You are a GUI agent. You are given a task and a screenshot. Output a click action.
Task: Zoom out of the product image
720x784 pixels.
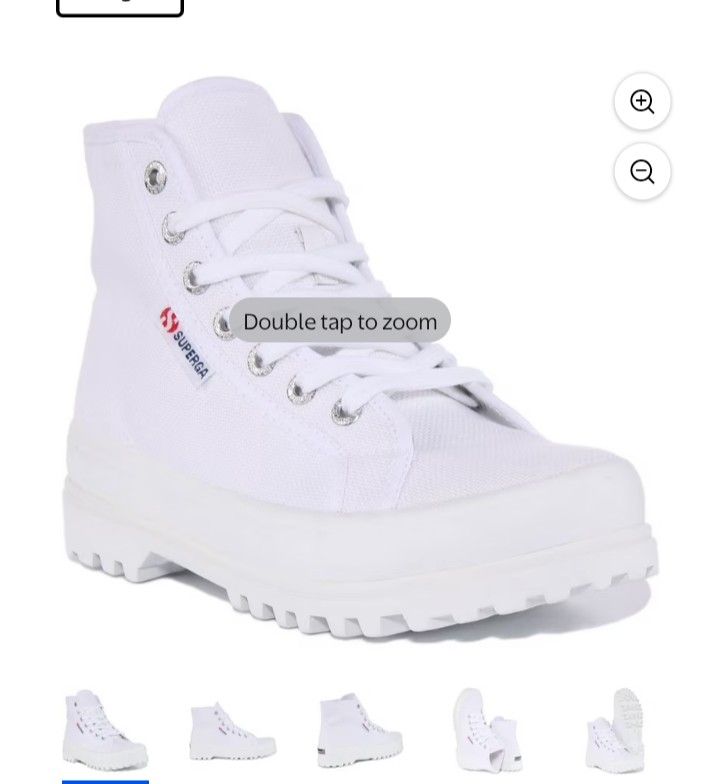(x=642, y=172)
